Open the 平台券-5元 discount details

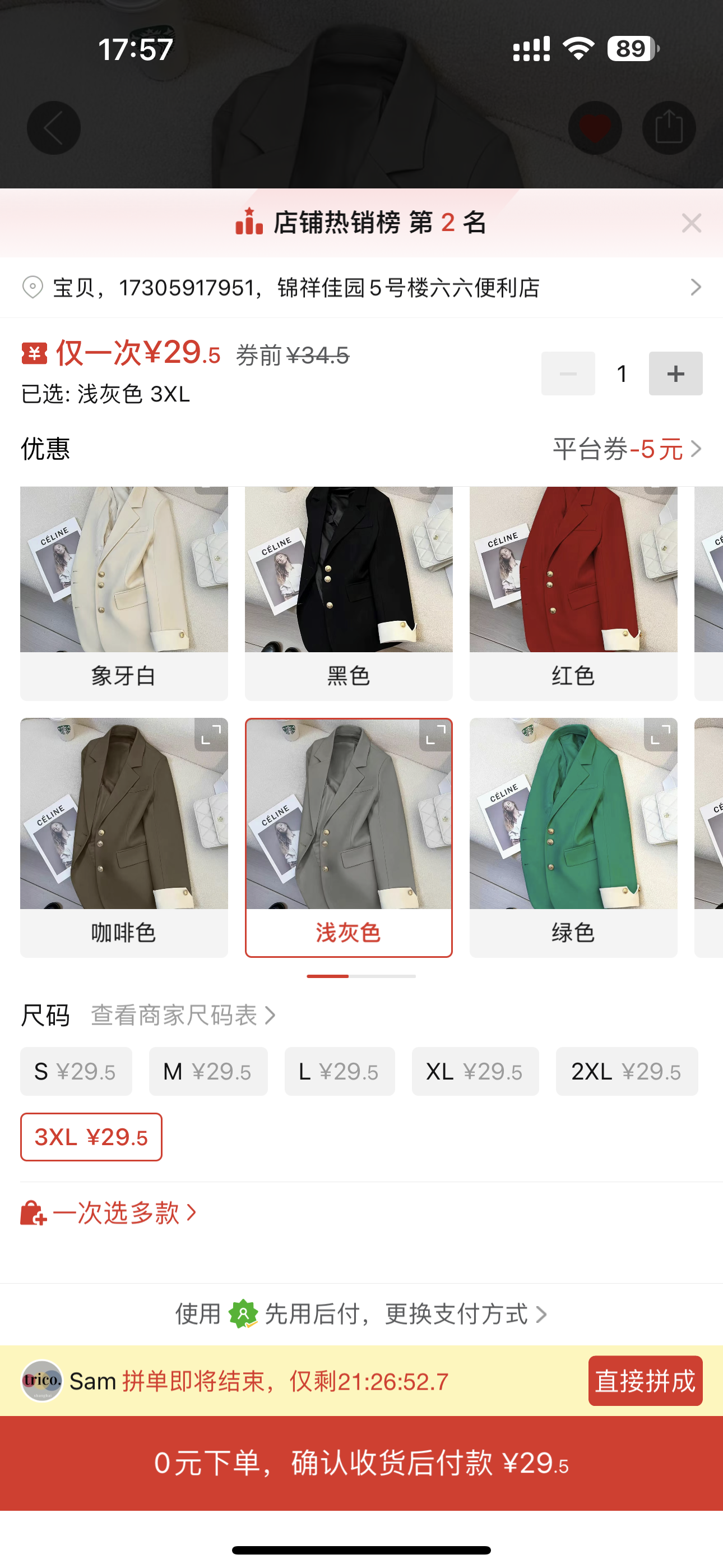[627, 449]
